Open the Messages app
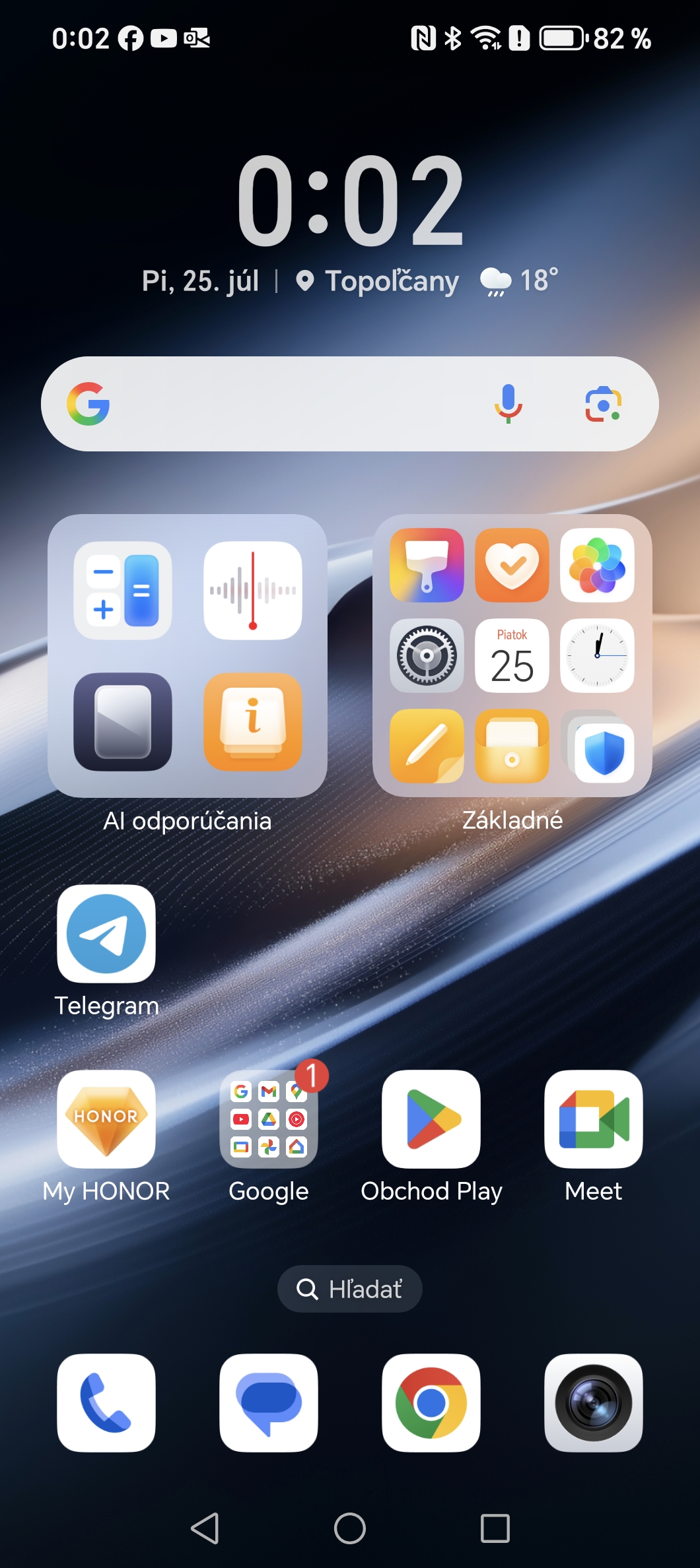700x1568 pixels. point(269,1403)
